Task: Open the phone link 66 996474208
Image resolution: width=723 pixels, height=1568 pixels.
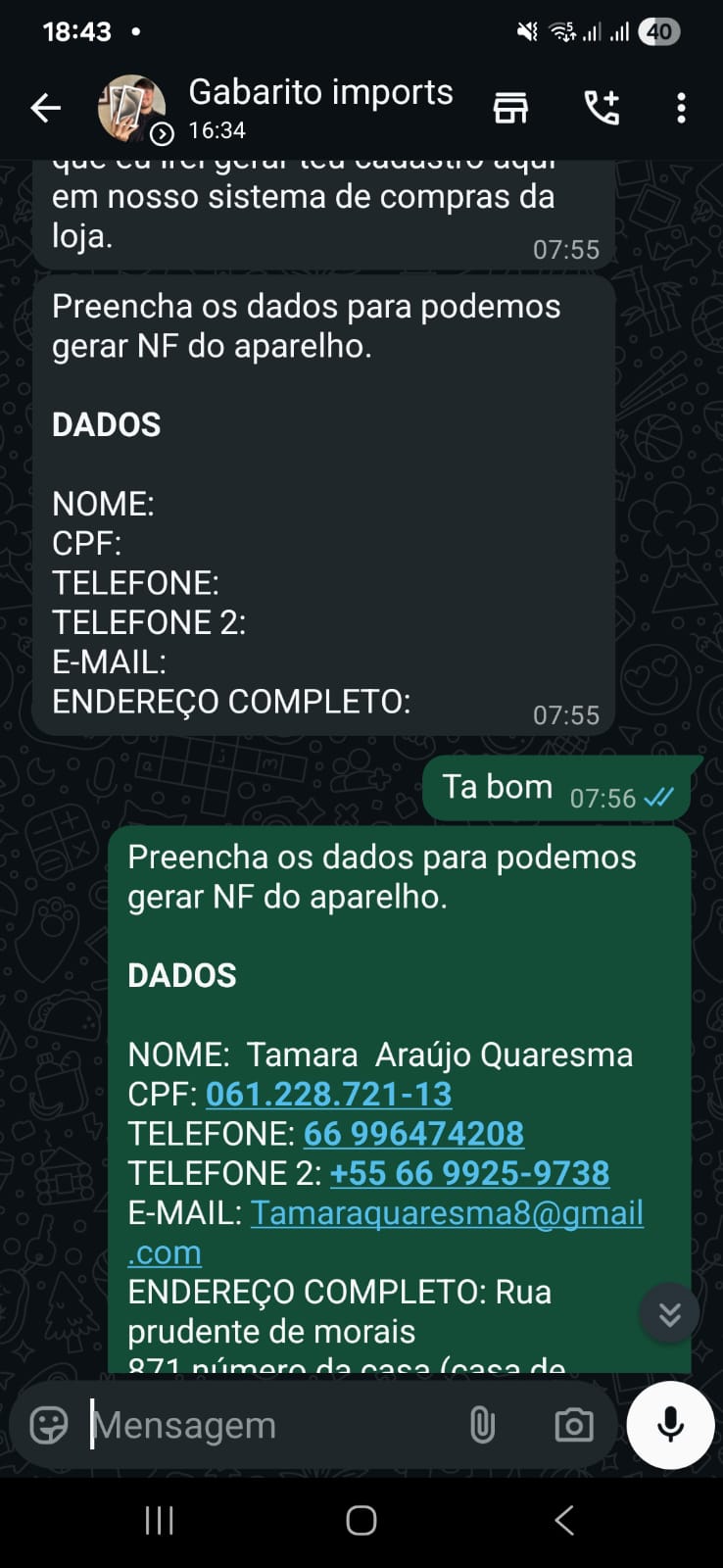Action: pyautogui.click(x=413, y=1134)
